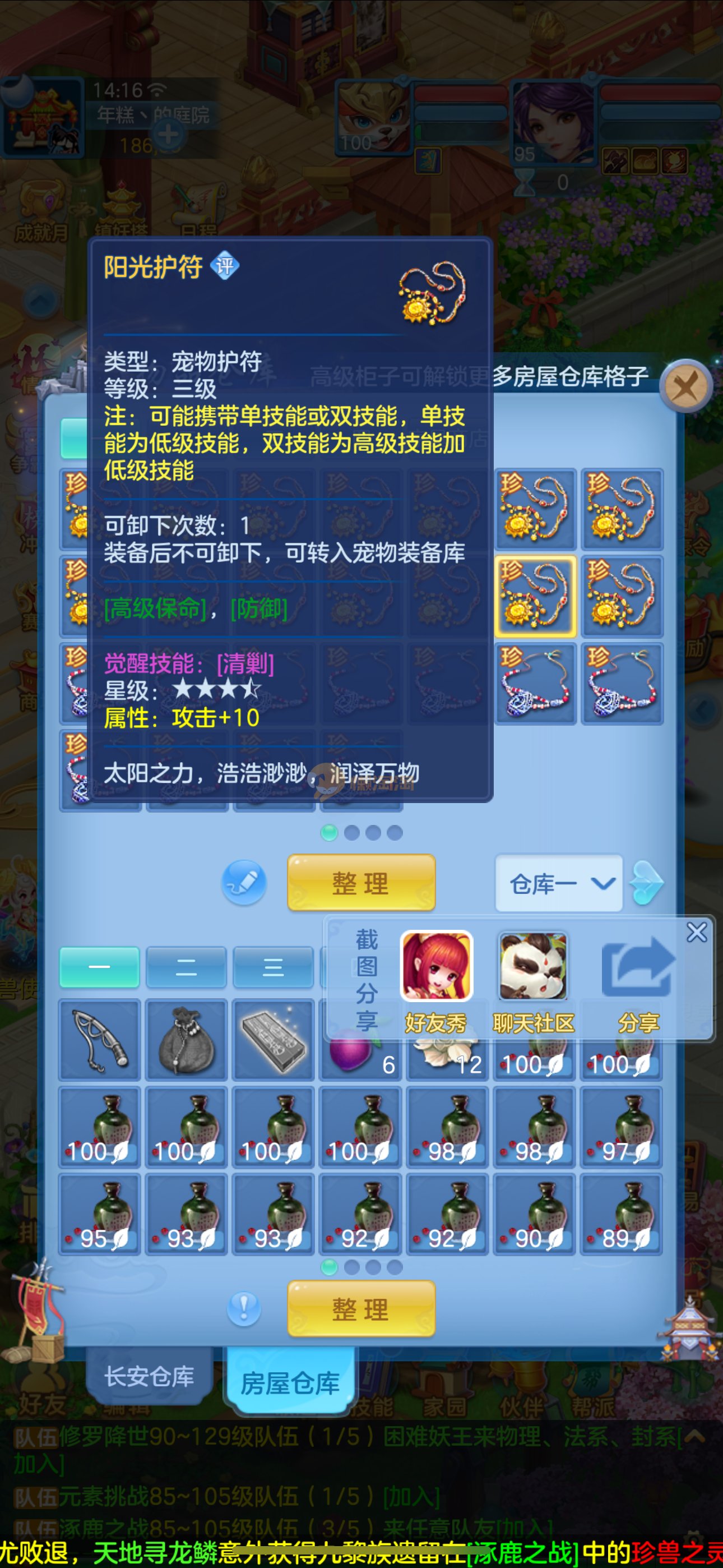Open the 仓库一 dropdown

[558, 883]
